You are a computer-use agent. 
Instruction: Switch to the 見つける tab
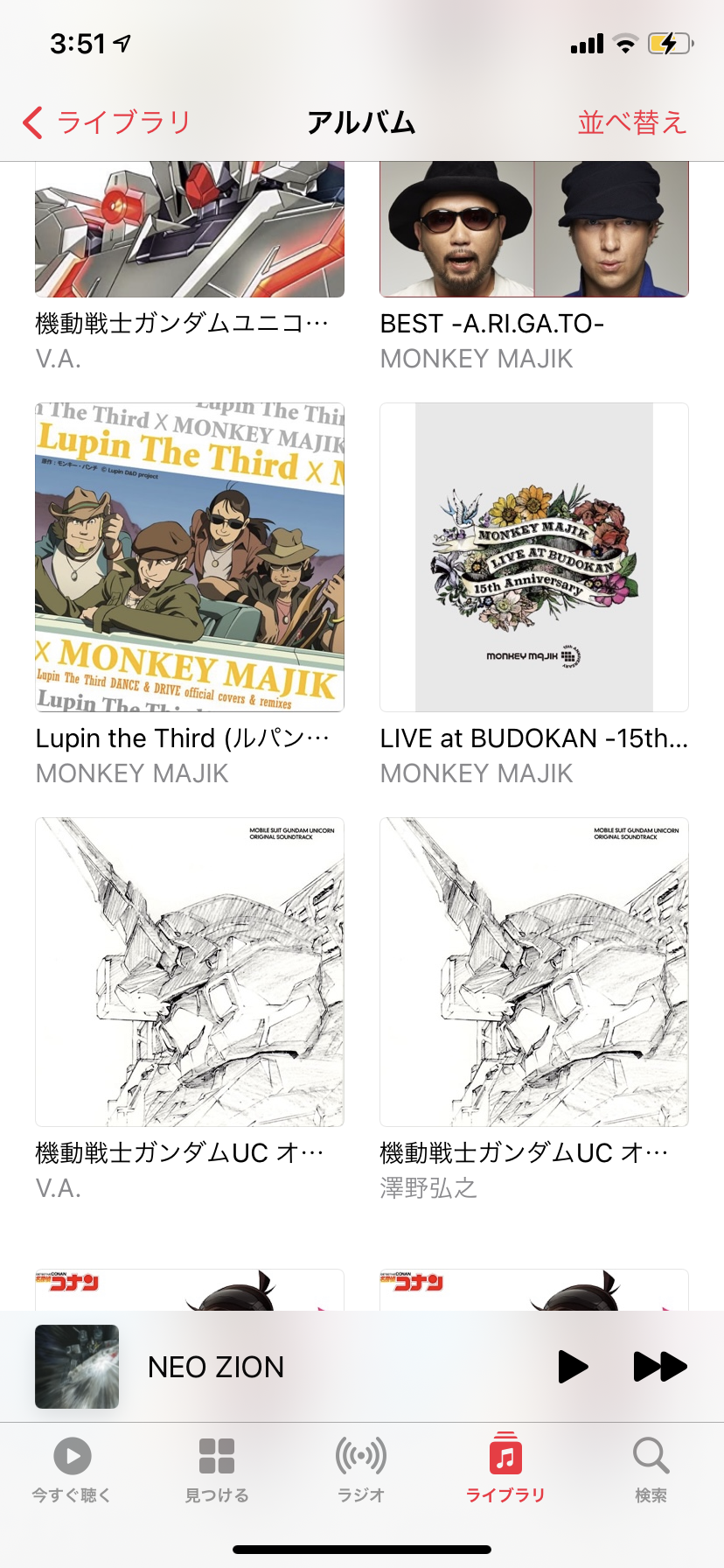click(217, 1472)
